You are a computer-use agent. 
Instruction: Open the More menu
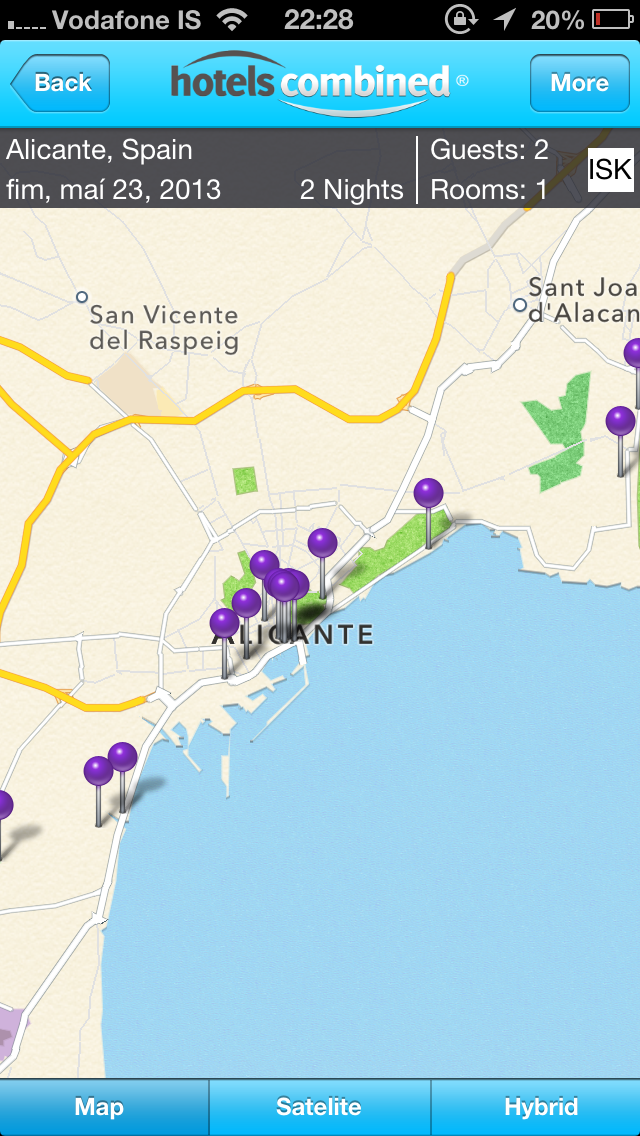coord(579,83)
